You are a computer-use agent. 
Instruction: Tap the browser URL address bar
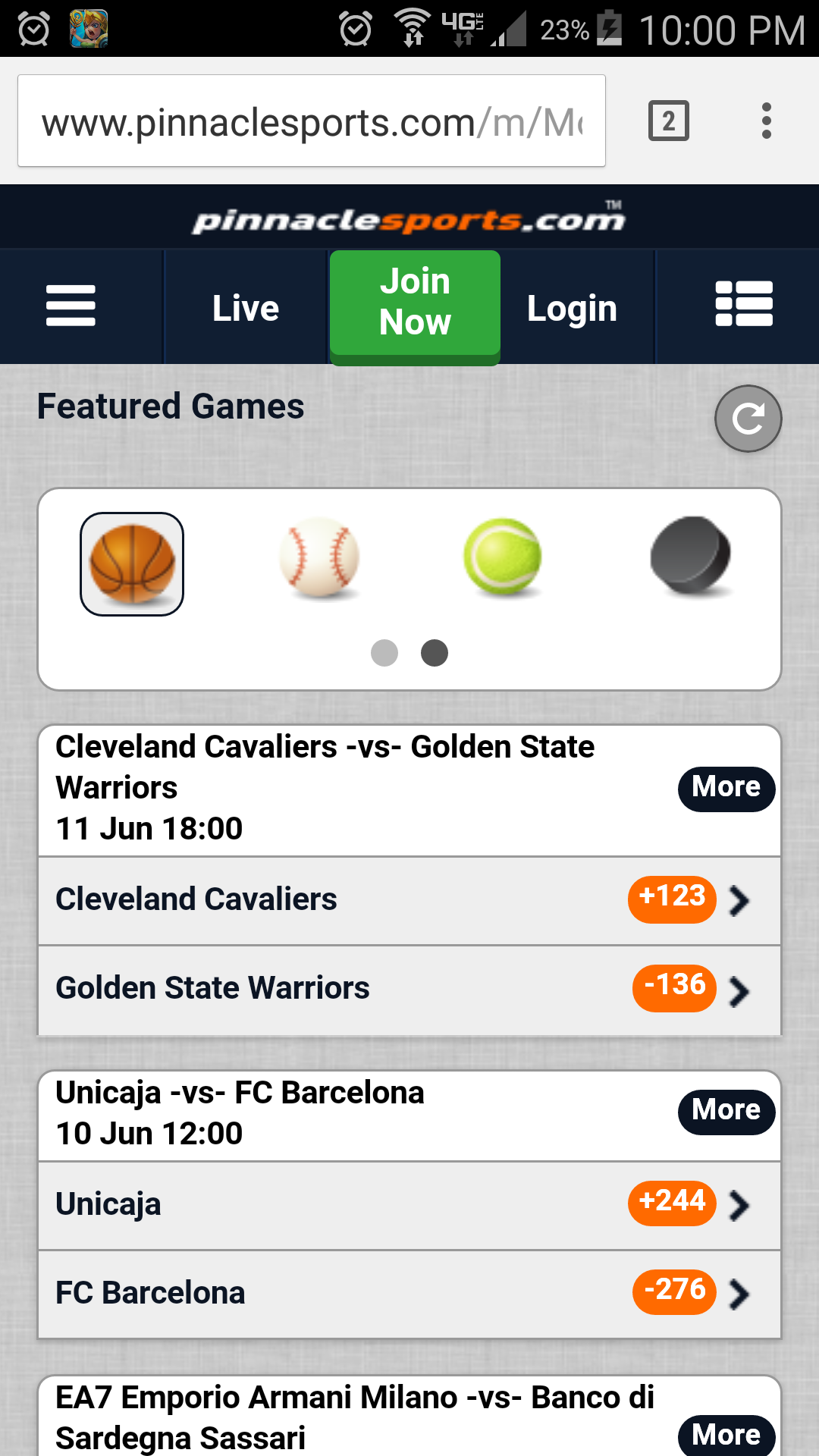click(312, 121)
